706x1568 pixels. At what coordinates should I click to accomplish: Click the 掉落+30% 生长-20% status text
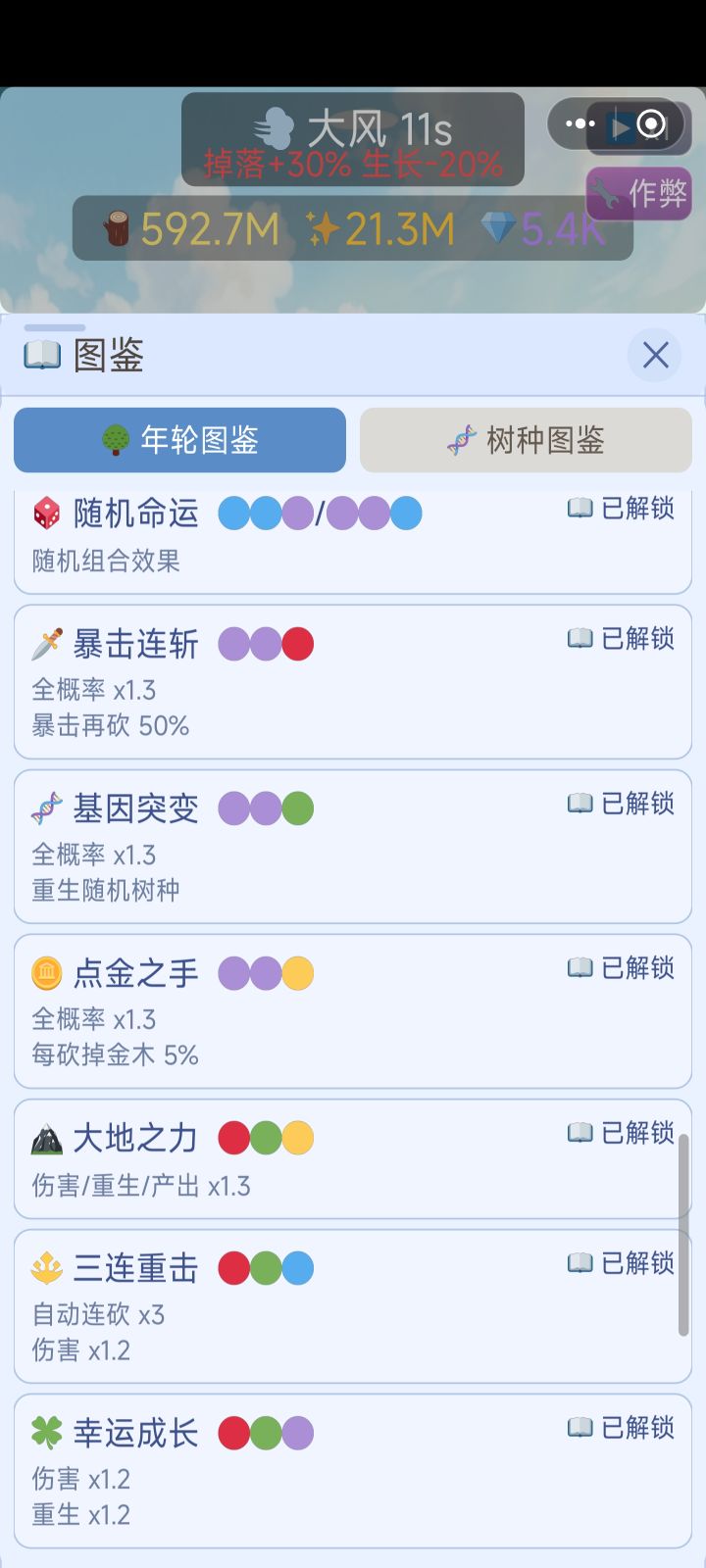(350, 164)
